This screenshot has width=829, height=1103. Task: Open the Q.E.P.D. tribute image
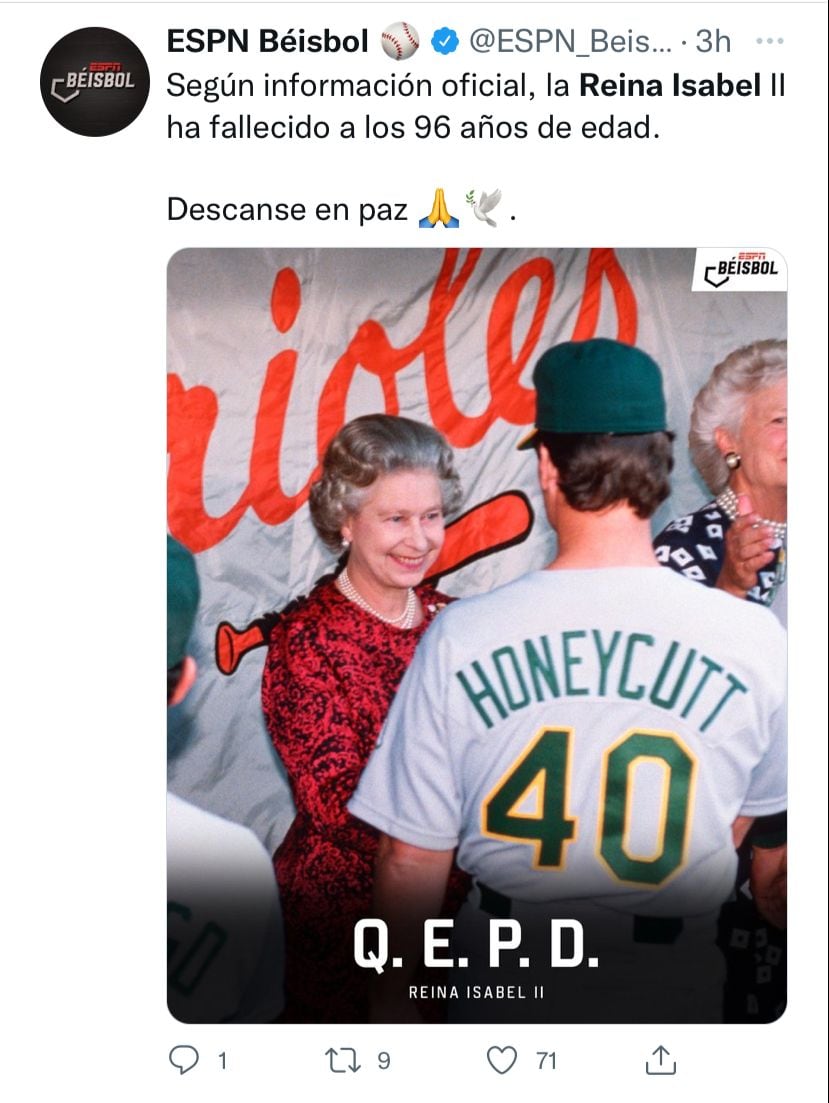pos(476,635)
